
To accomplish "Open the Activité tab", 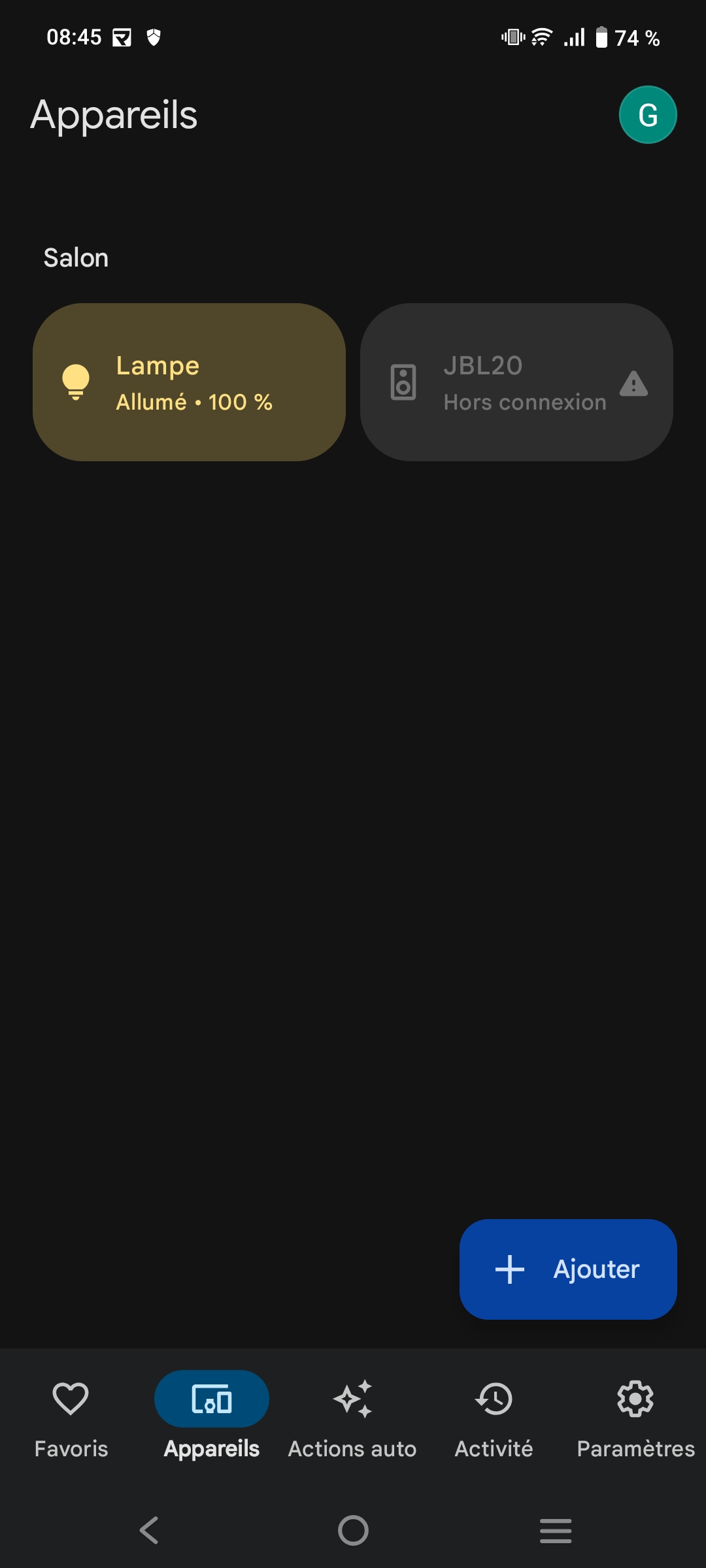I will click(x=494, y=1415).
